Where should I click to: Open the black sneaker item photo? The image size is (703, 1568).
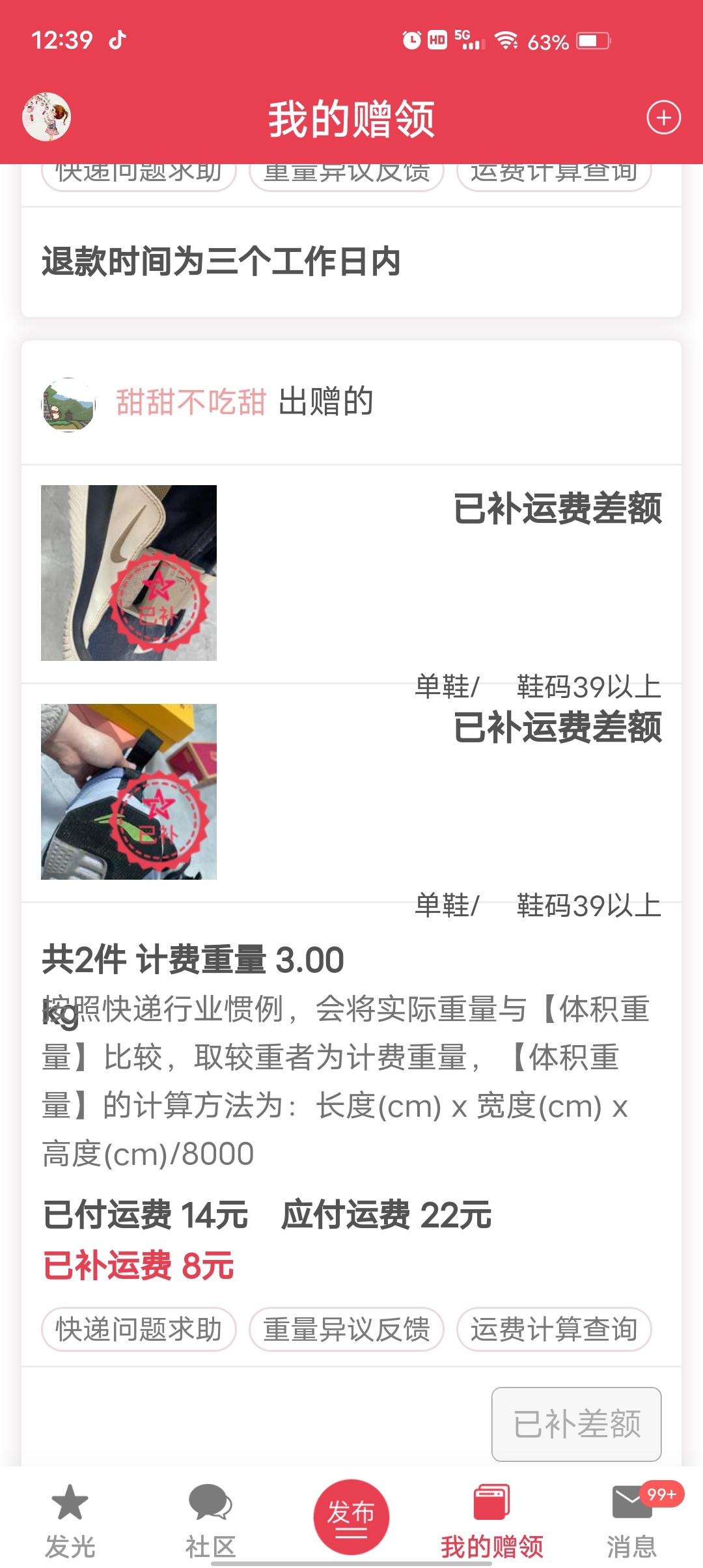[x=129, y=792]
